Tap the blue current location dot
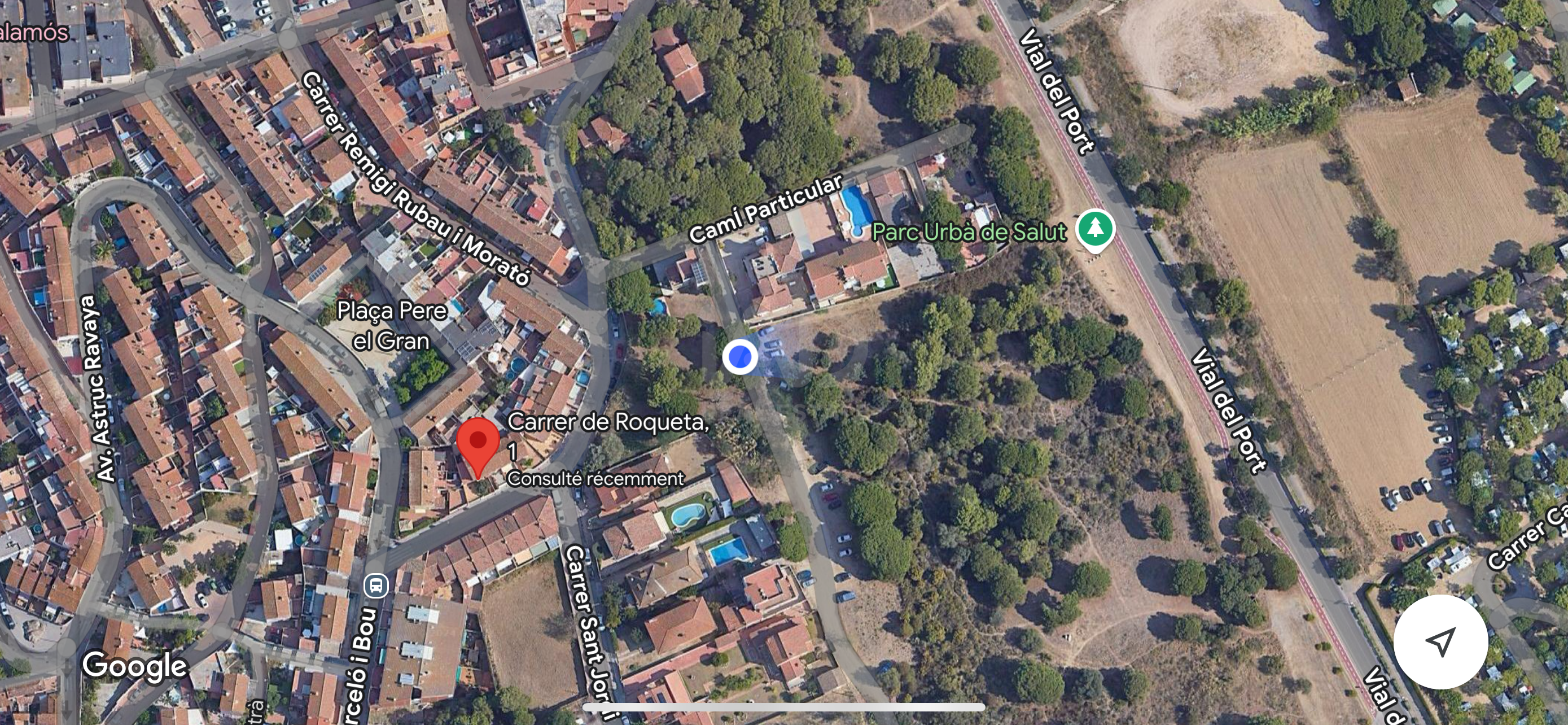Image resolution: width=1568 pixels, height=725 pixels. tap(739, 356)
